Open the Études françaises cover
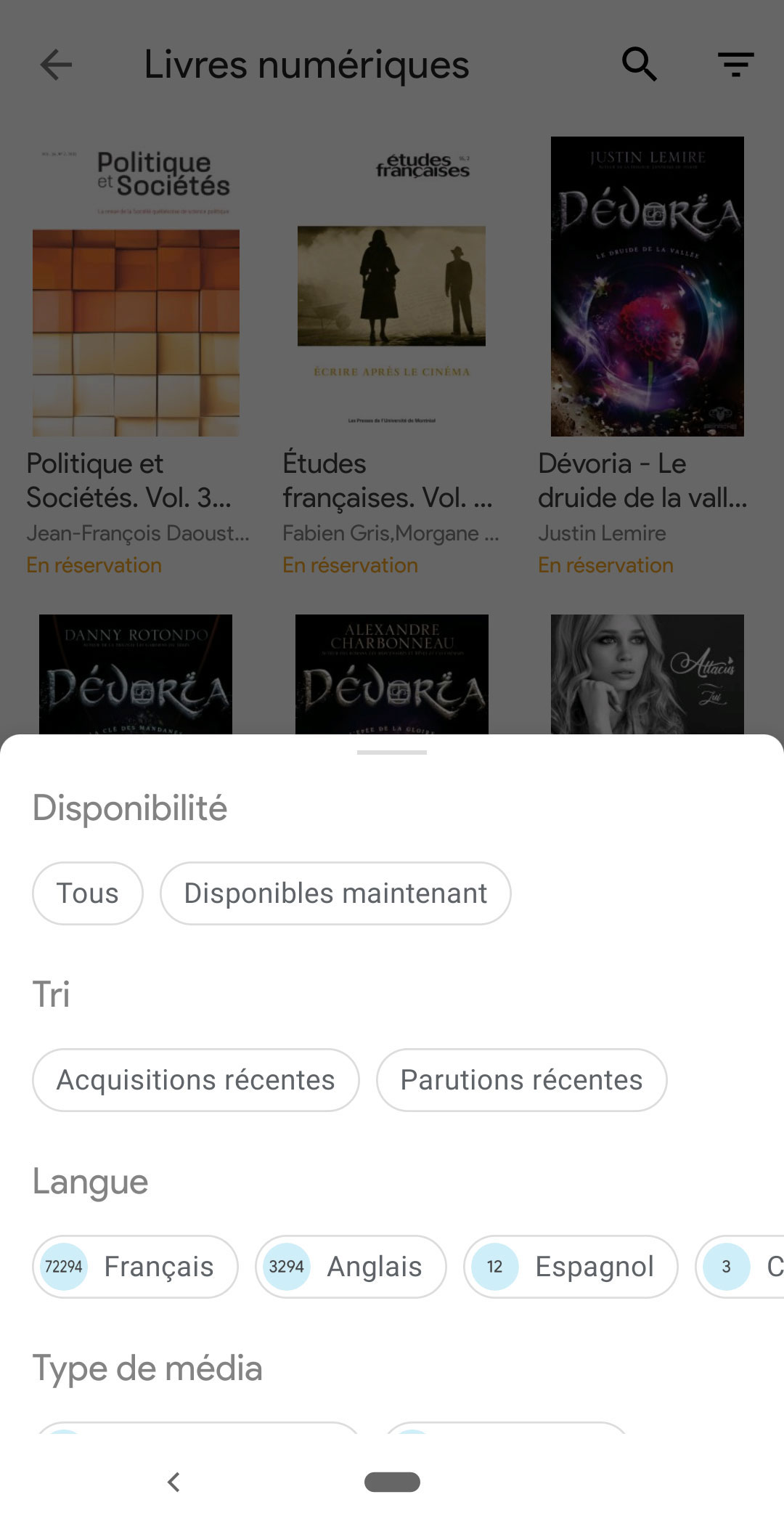 tap(391, 287)
